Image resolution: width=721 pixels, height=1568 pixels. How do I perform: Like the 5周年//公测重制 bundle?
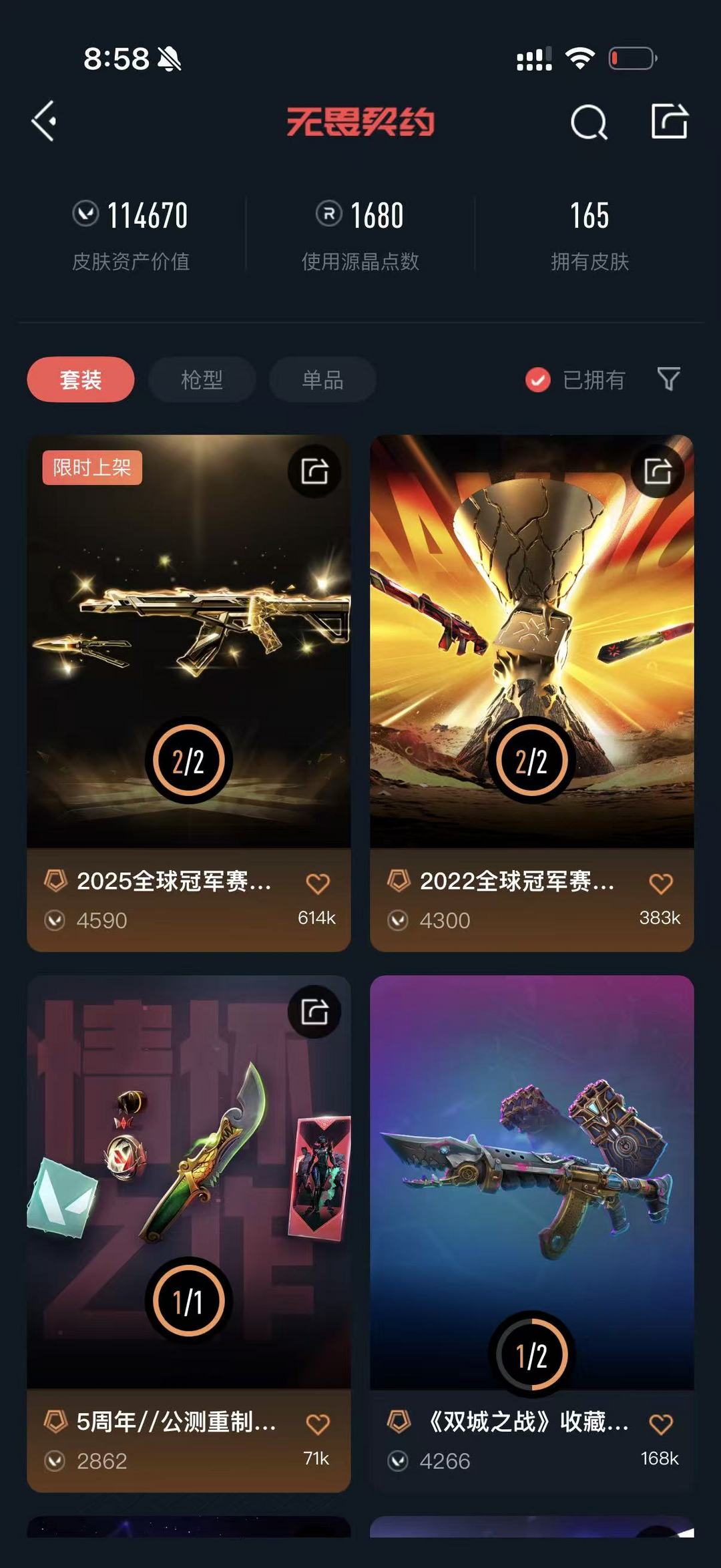318,1424
